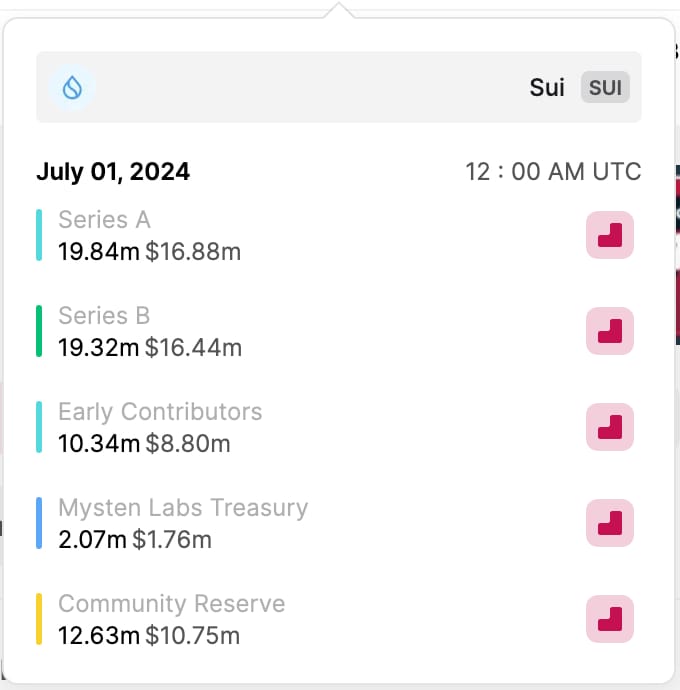
Task: Tap the pink icon beside Series B
Action: pos(610,331)
